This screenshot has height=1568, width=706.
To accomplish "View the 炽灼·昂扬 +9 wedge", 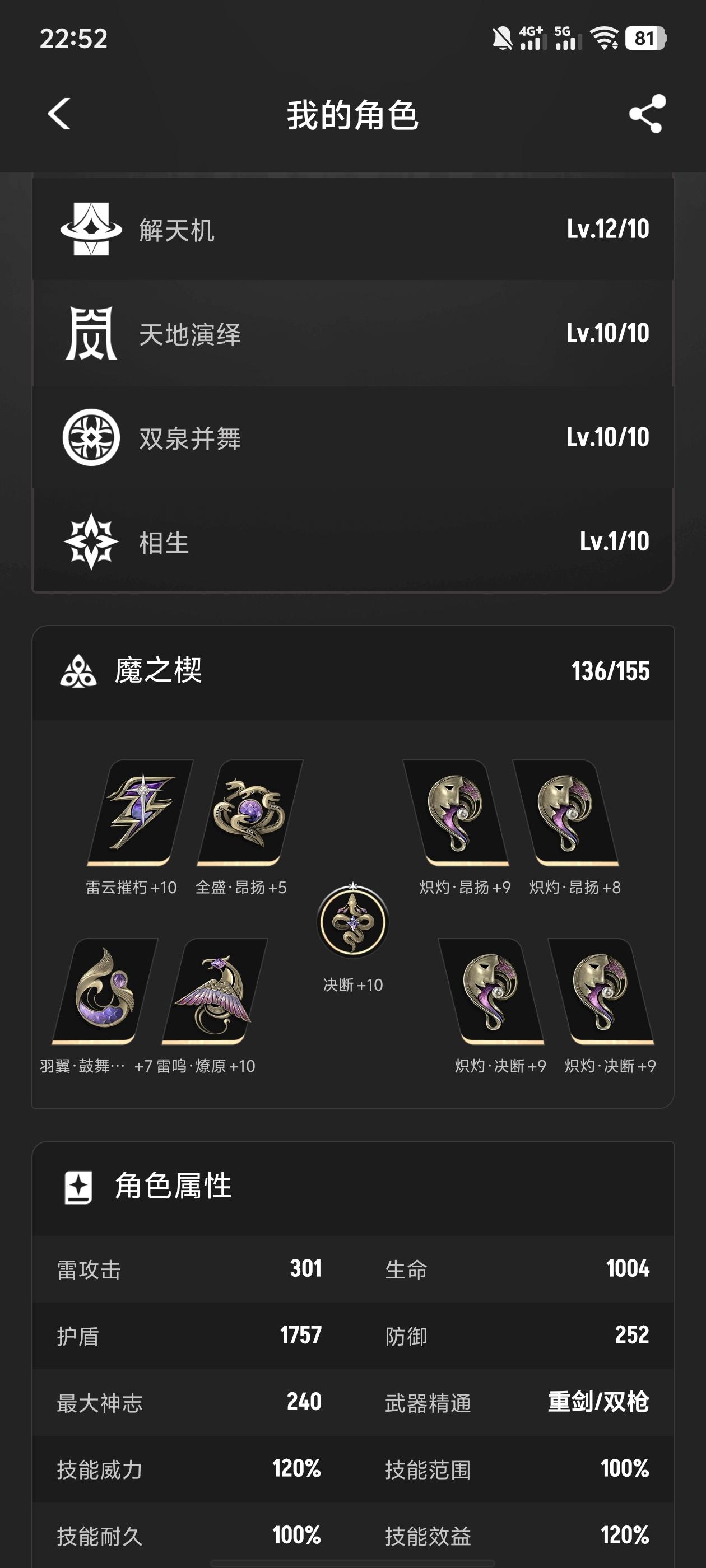I will [456, 813].
